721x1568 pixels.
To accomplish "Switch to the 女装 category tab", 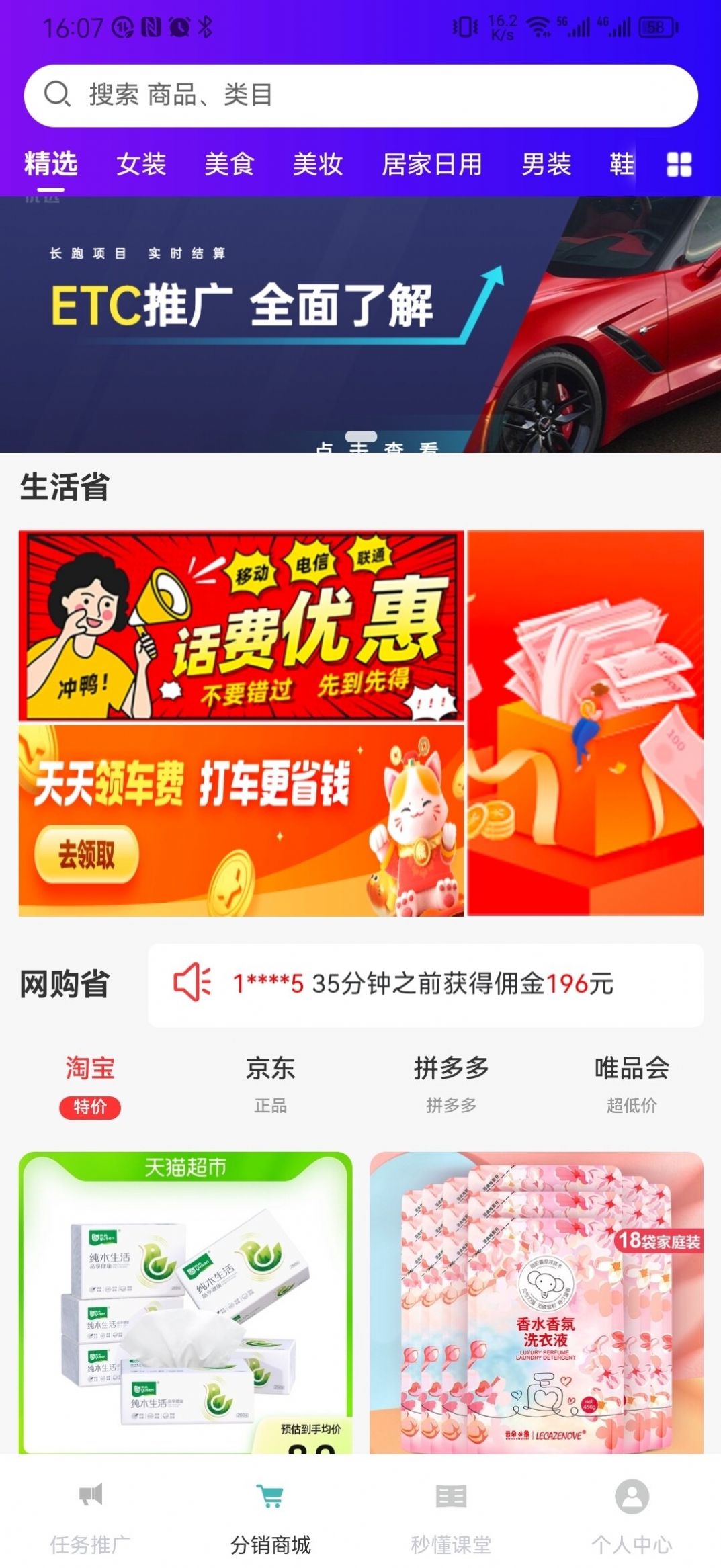I will (x=142, y=163).
